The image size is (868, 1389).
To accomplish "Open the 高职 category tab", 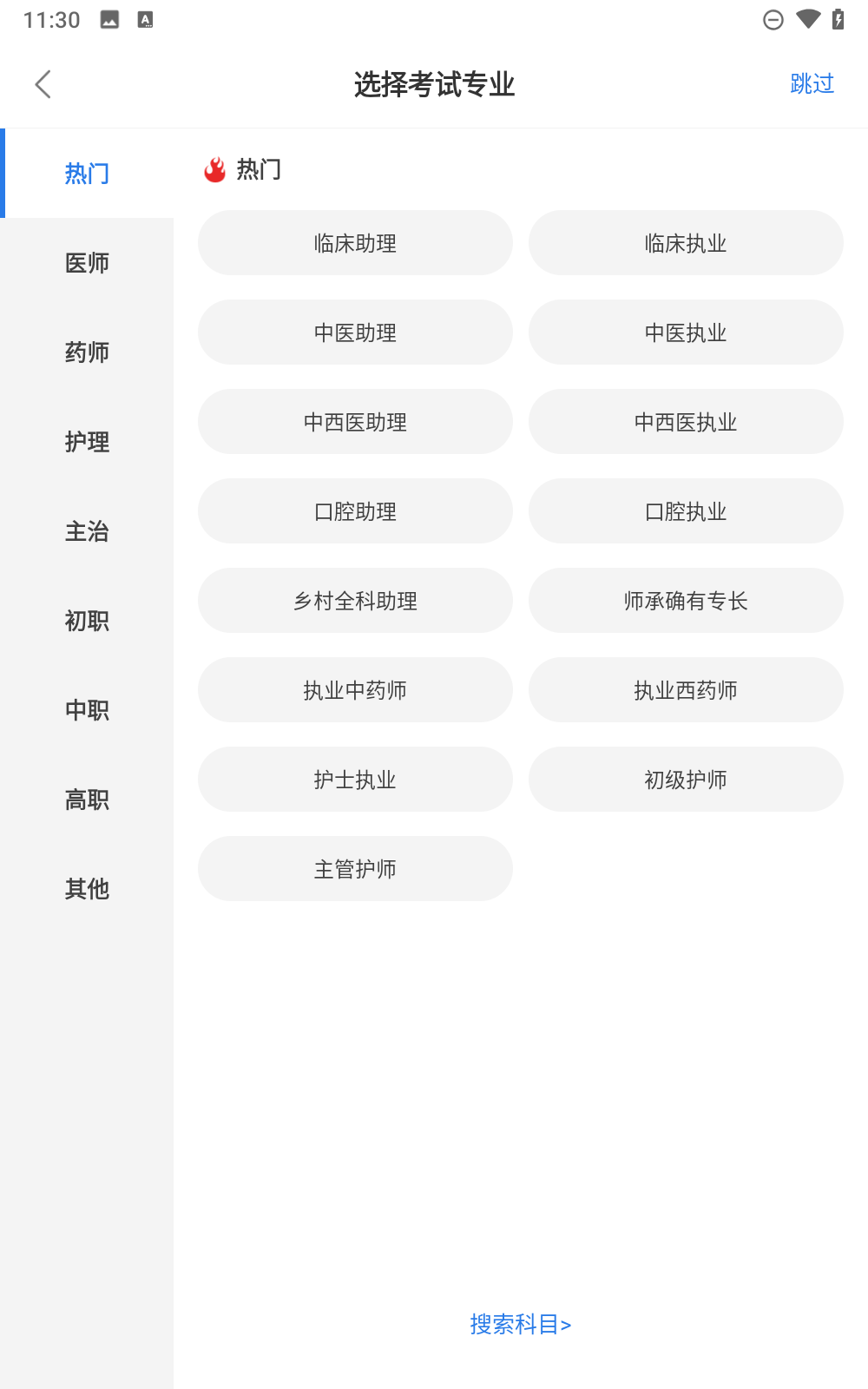I will 87,800.
